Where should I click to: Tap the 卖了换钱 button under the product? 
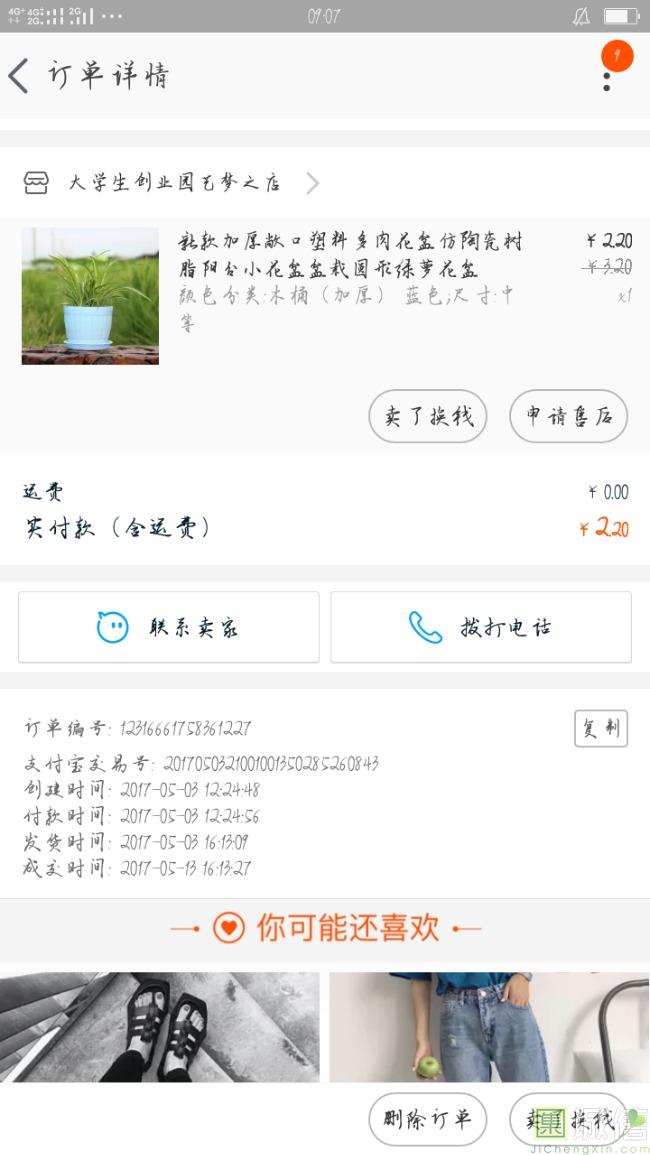(428, 416)
